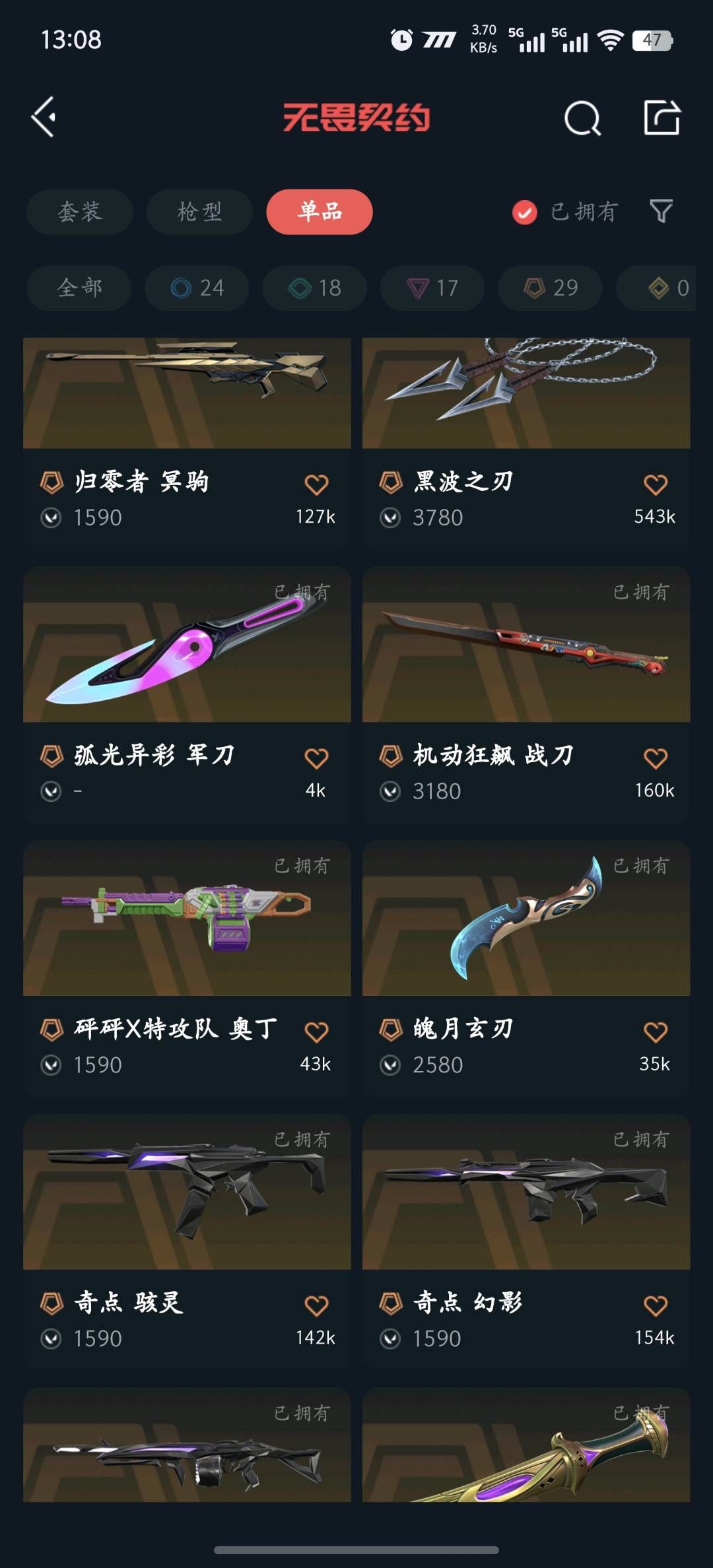
Task: Filter by the tier chip showing 18
Action: pos(314,288)
